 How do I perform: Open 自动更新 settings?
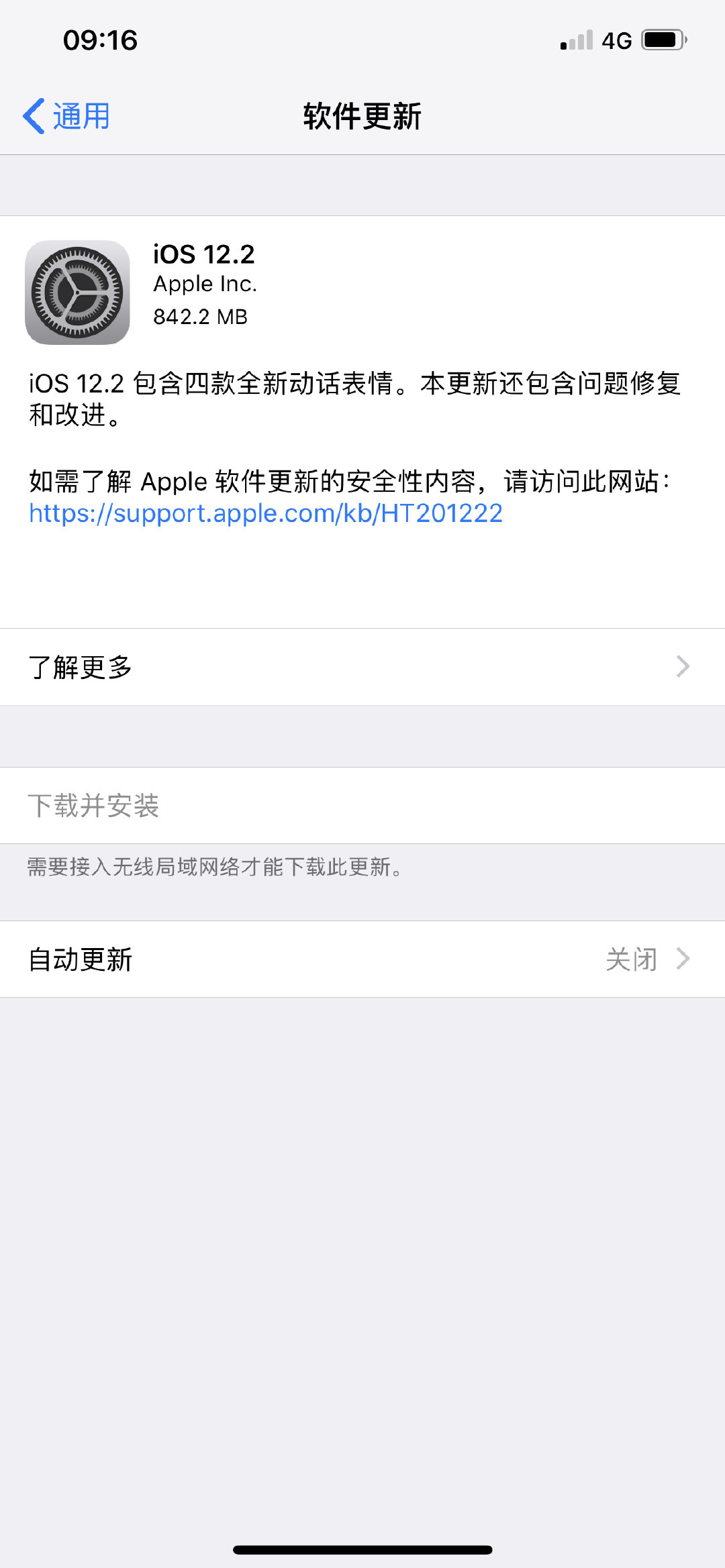(x=362, y=959)
